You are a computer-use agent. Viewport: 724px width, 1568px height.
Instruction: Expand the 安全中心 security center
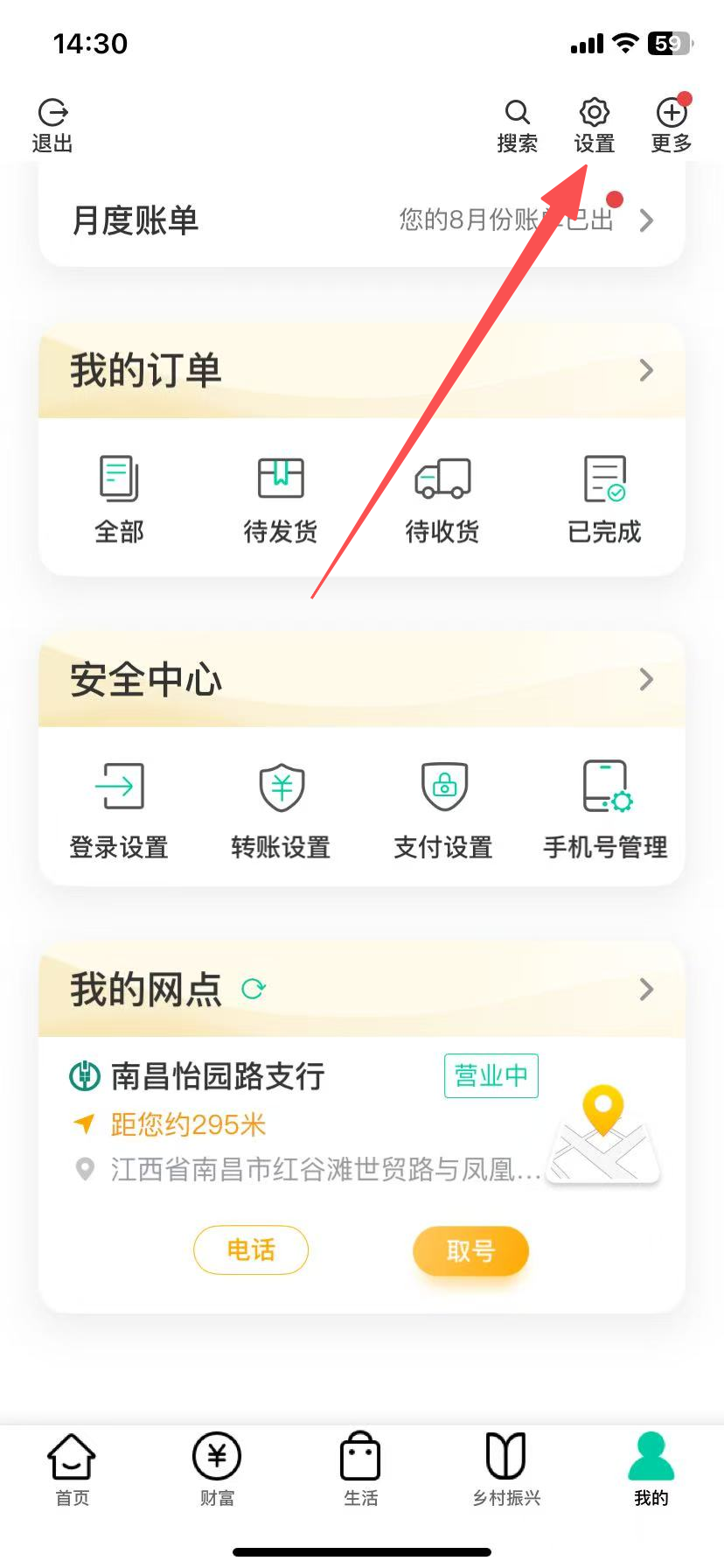pyautogui.click(x=646, y=680)
